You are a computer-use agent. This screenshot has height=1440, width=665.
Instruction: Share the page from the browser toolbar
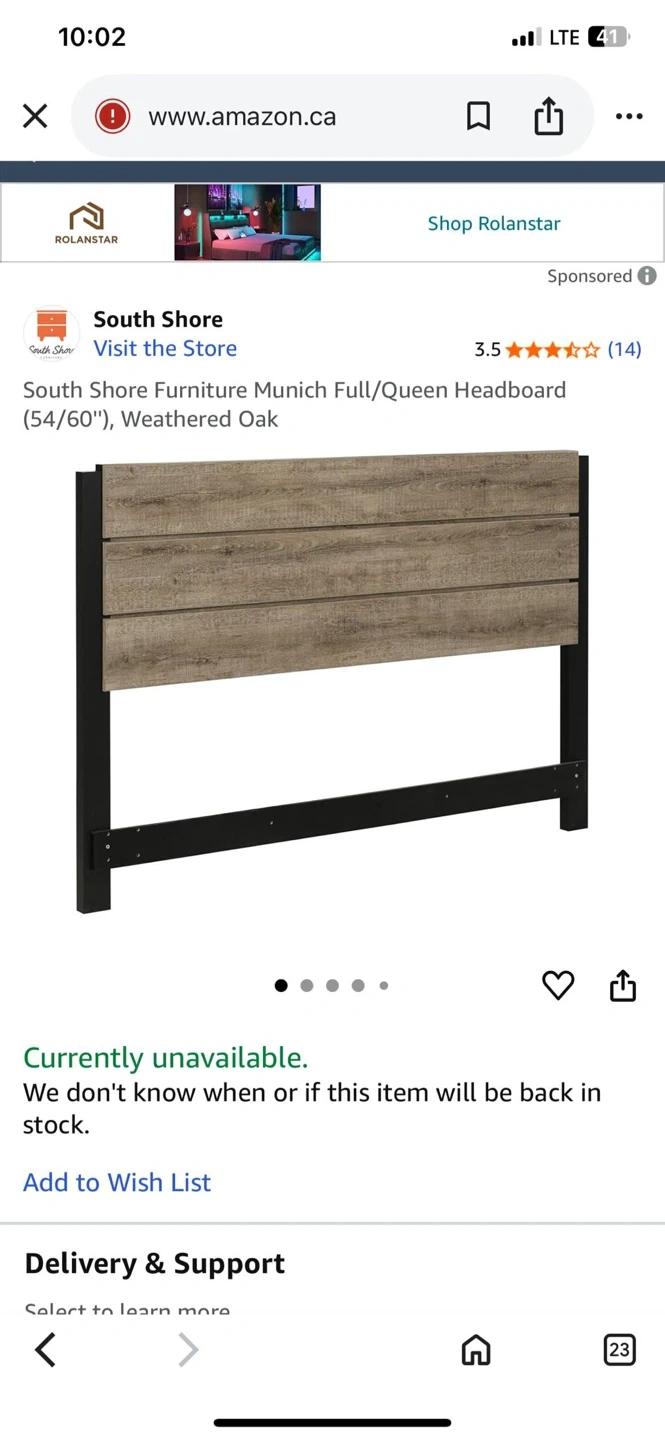pos(548,117)
